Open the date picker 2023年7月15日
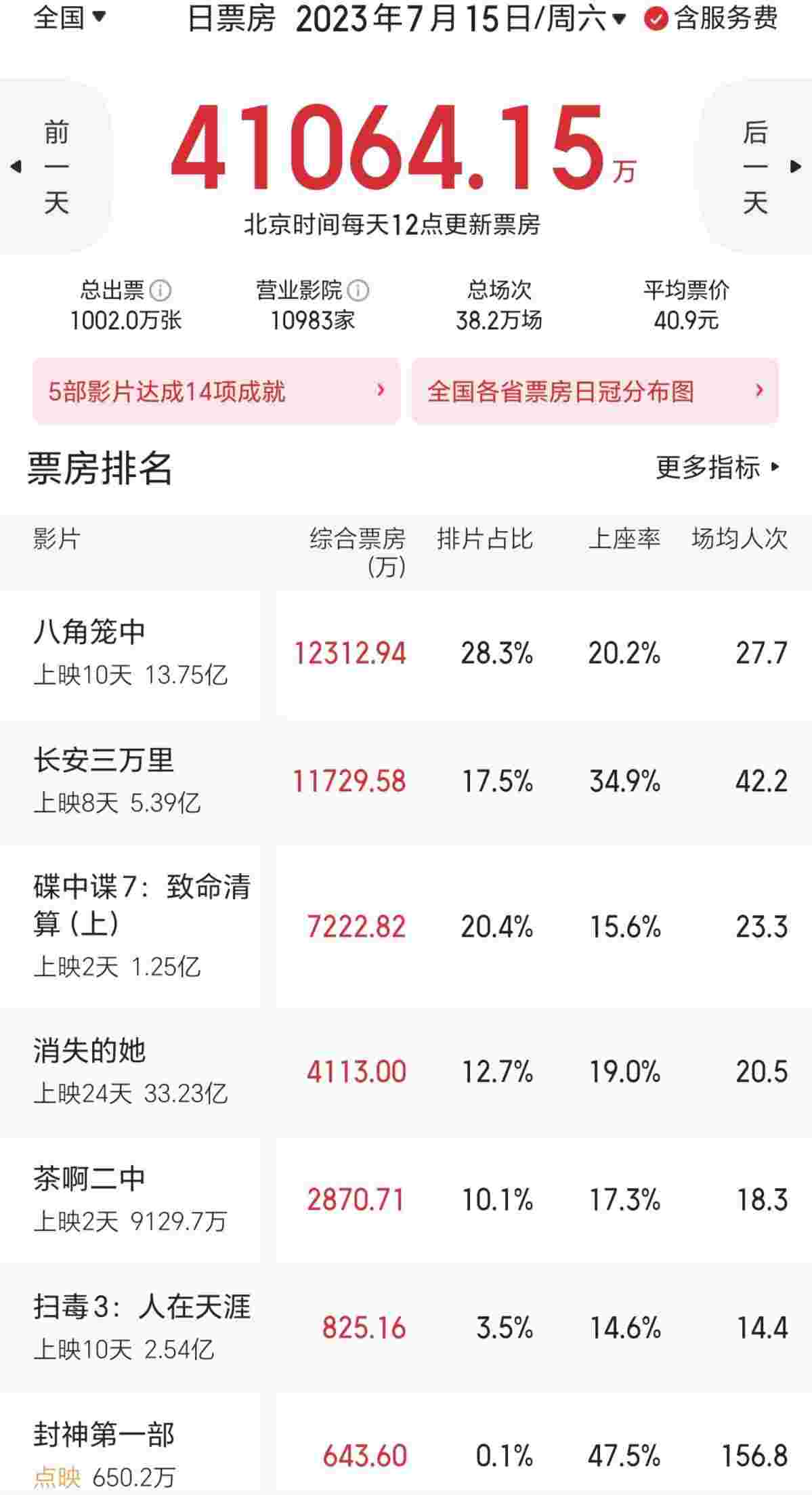The height and width of the screenshot is (1495, 812). [461, 19]
